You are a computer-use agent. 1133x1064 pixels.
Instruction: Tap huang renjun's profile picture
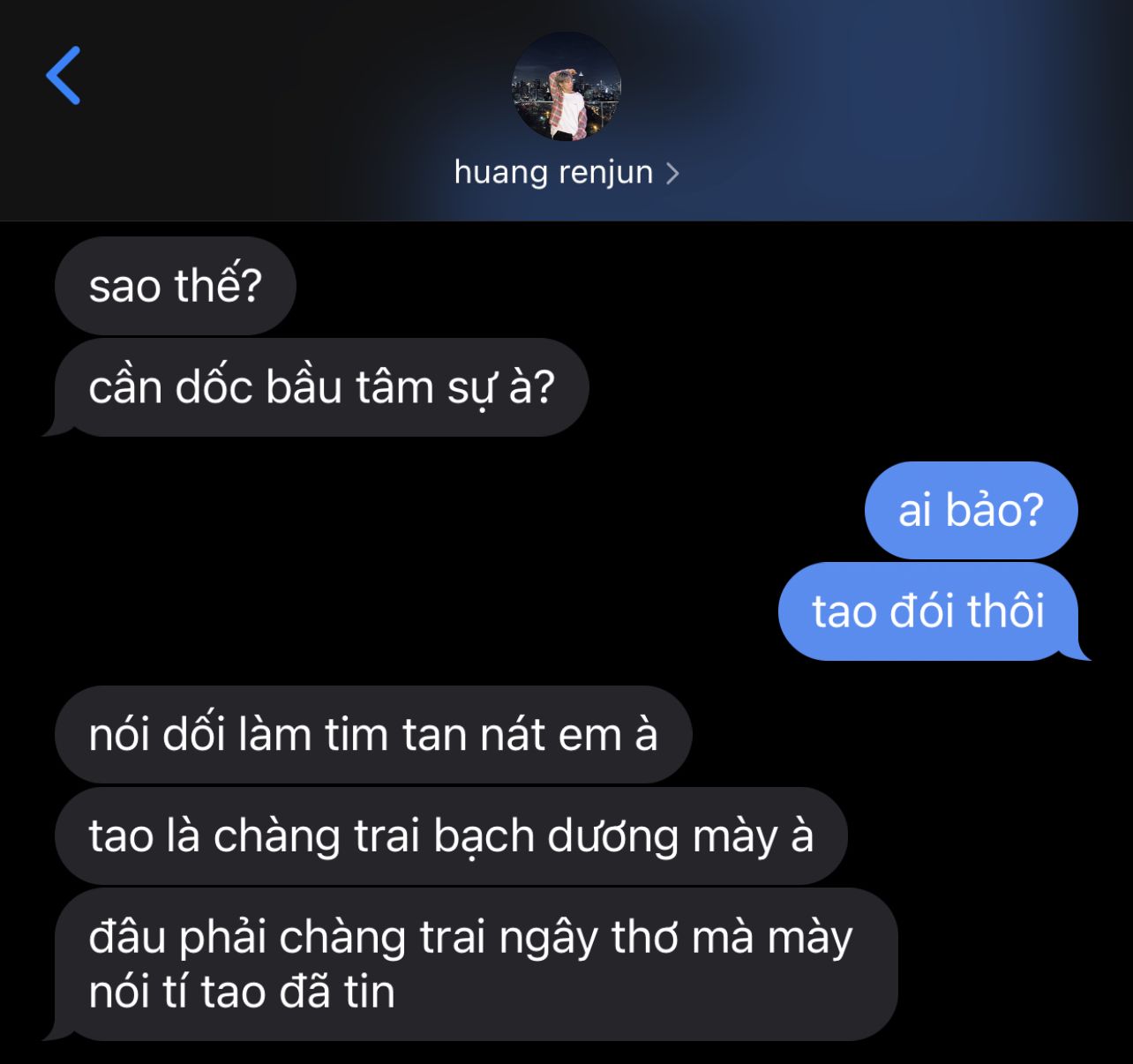coord(566,86)
